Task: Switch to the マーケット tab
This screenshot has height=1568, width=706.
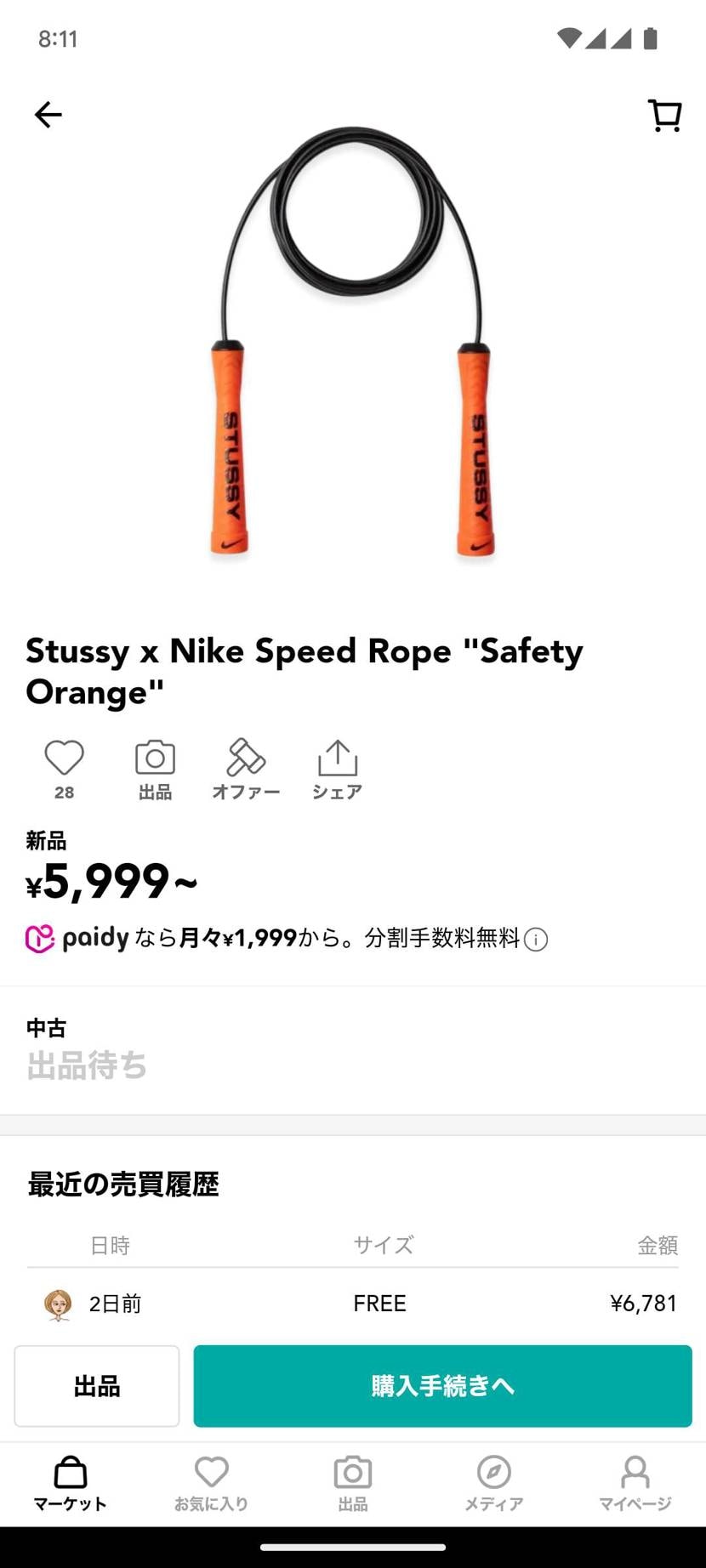Action: [71, 1483]
